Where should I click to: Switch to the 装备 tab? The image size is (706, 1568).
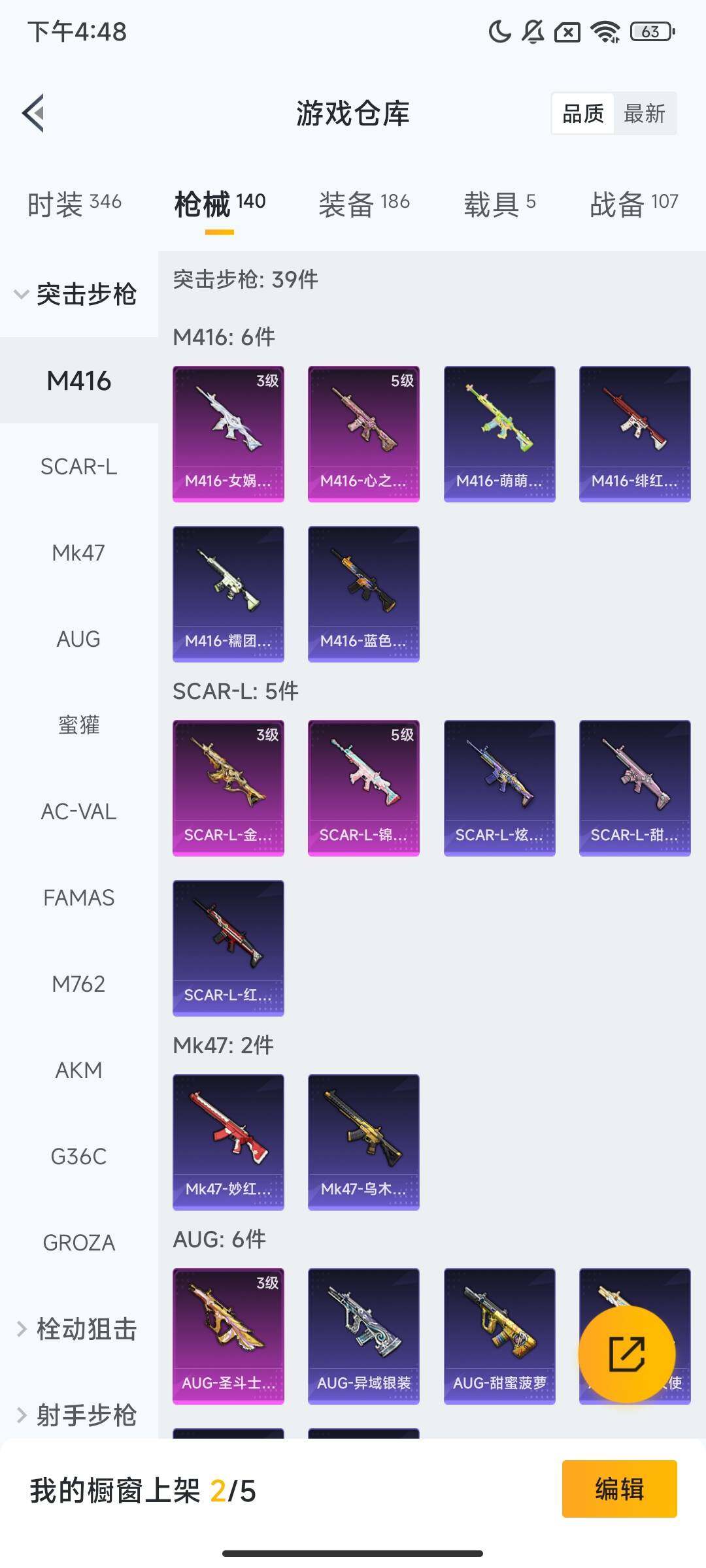364,204
